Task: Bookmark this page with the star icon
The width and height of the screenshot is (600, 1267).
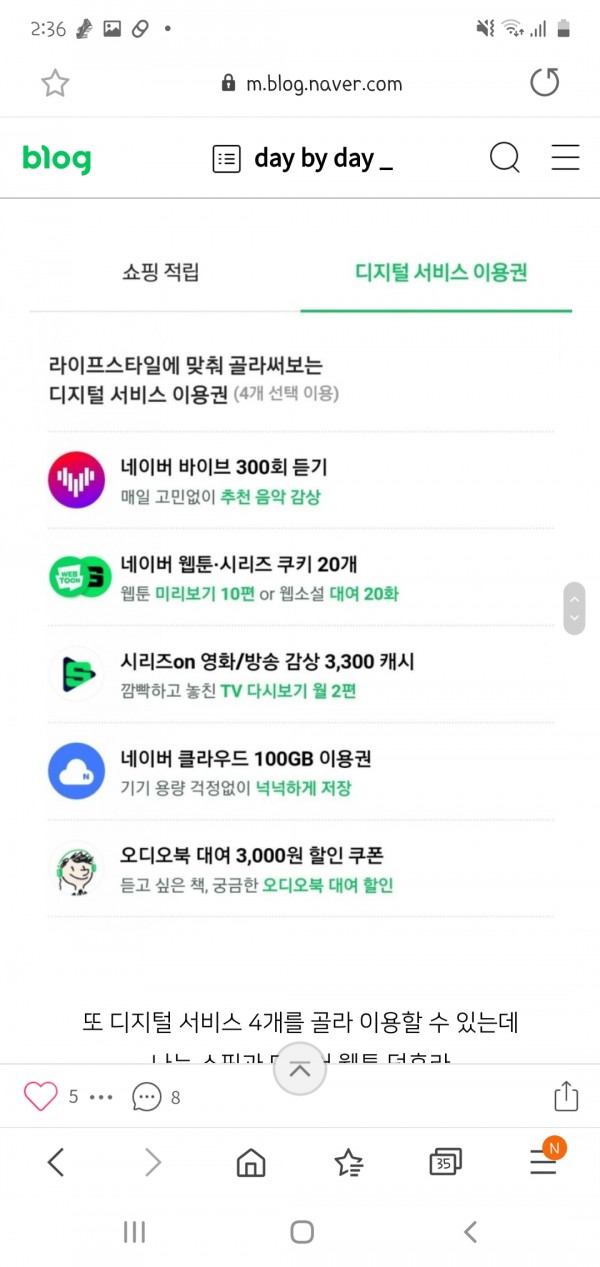Action: tap(55, 84)
